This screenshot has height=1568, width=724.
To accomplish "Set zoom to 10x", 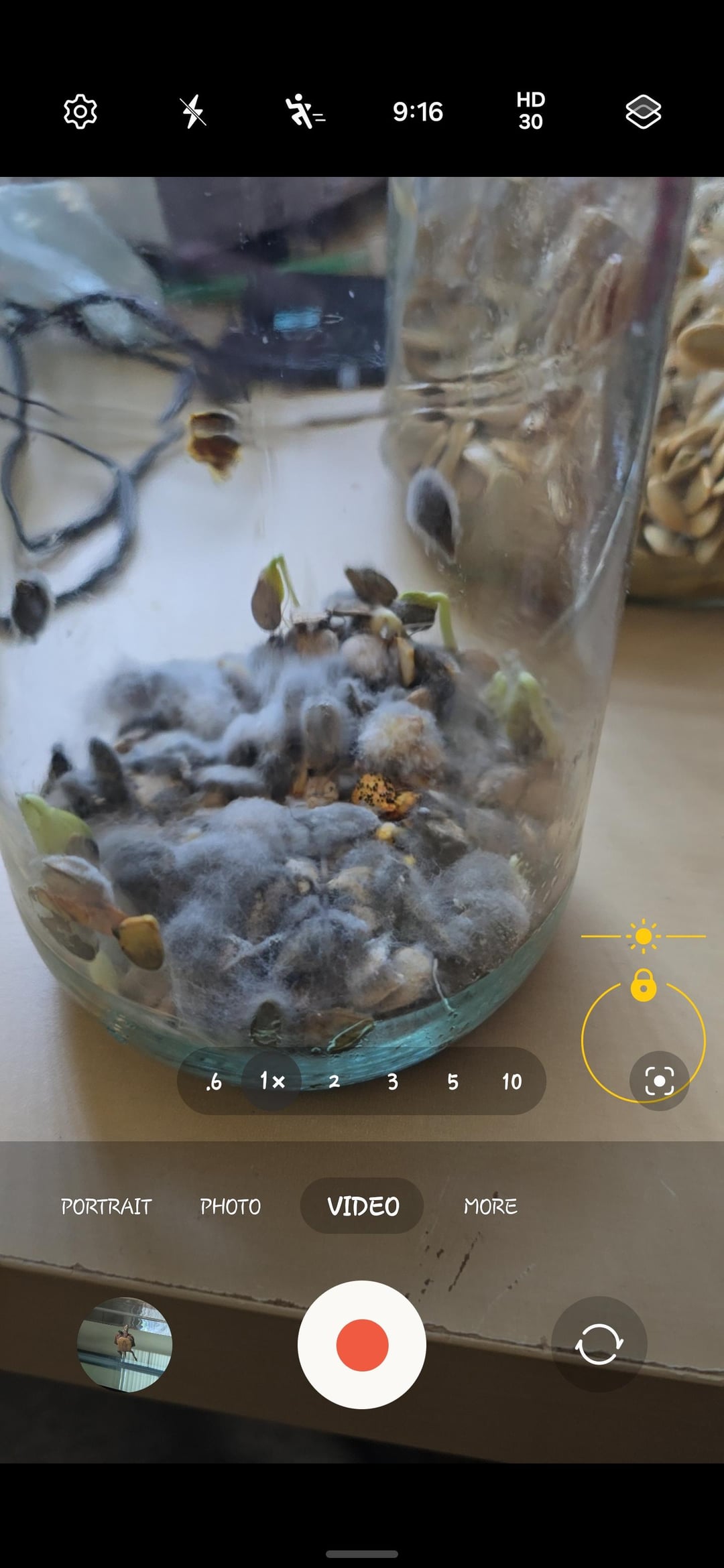I will [x=511, y=1082].
